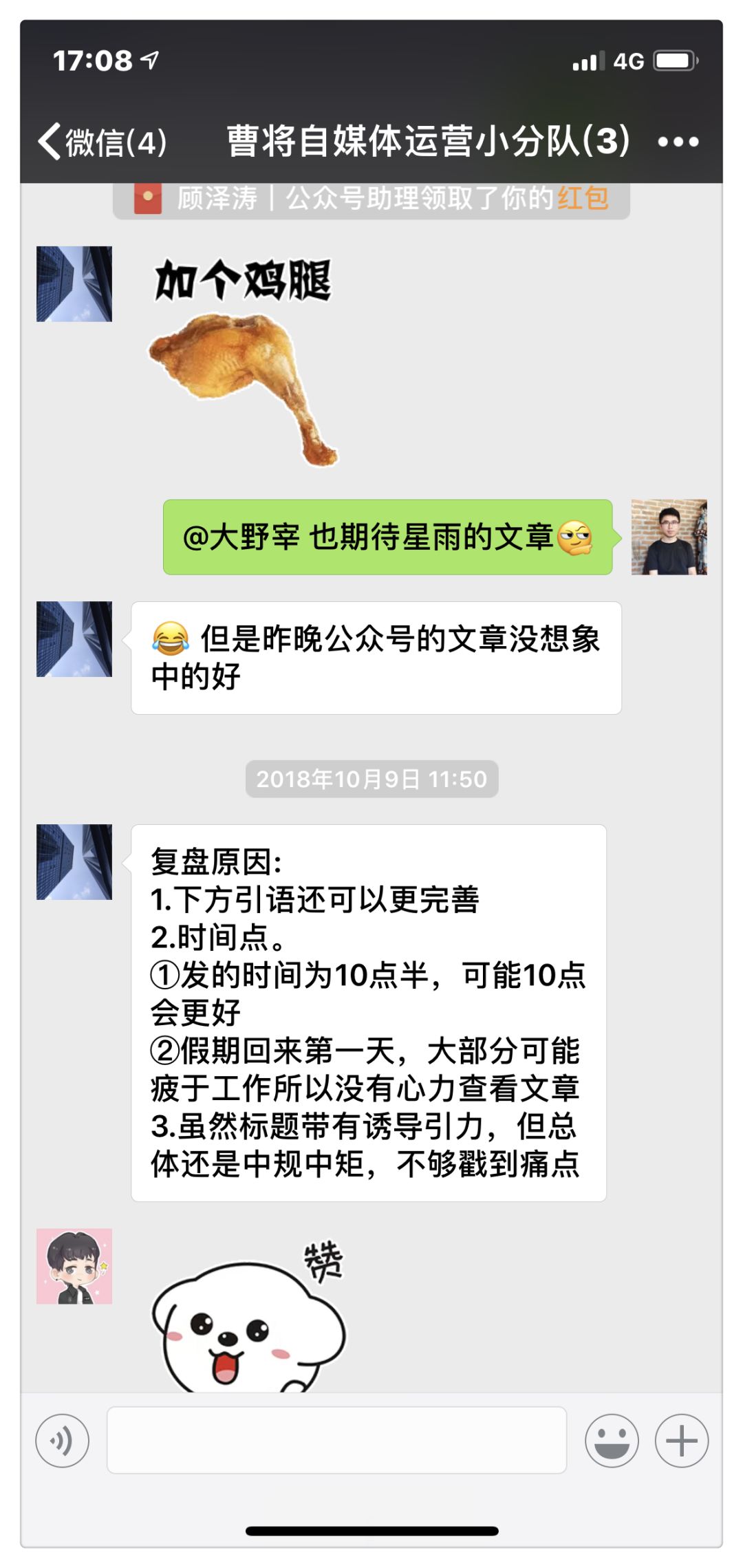Open group settings via the three-dot icon
Screen dimensions: 743x1568
[680, 141]
